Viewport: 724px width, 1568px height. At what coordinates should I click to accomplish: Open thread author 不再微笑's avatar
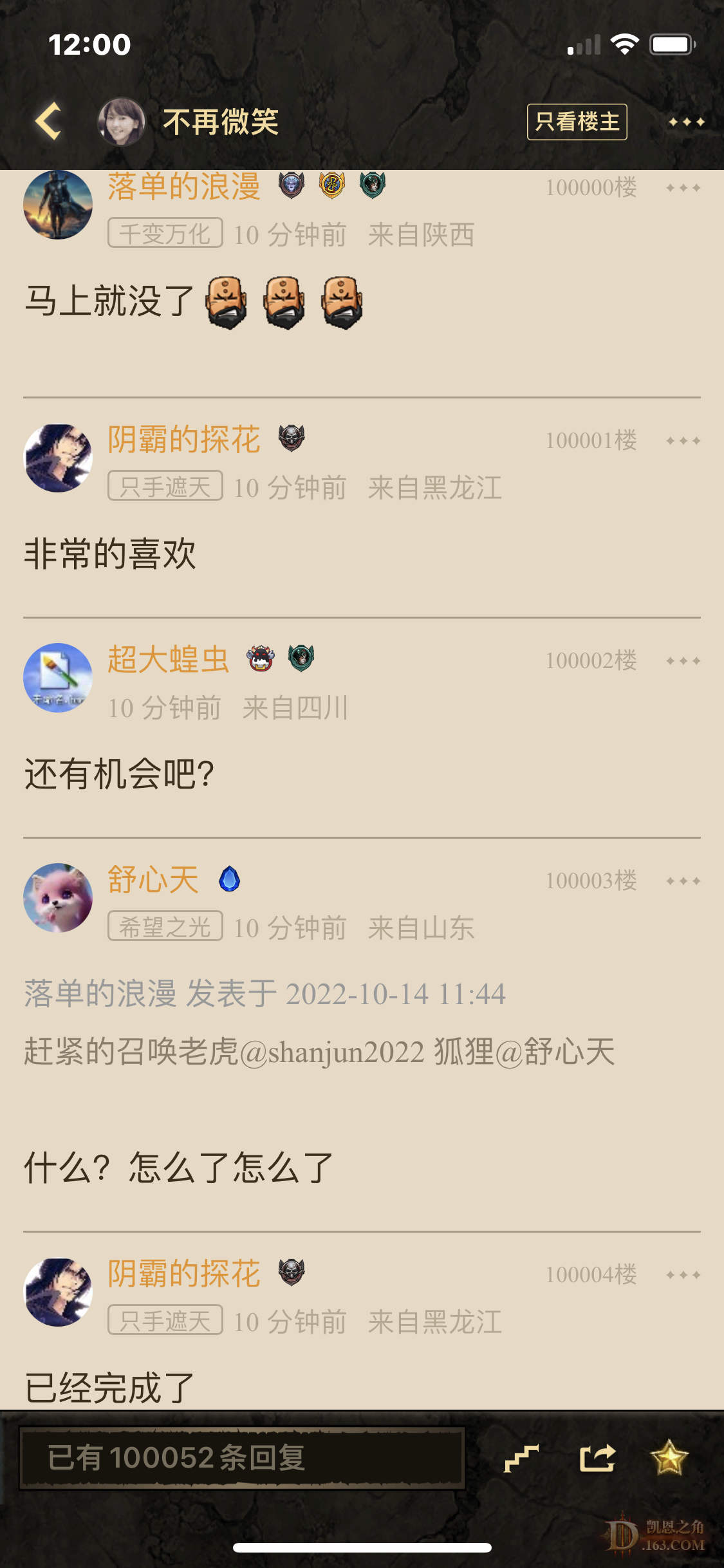[x=121, y=121]
